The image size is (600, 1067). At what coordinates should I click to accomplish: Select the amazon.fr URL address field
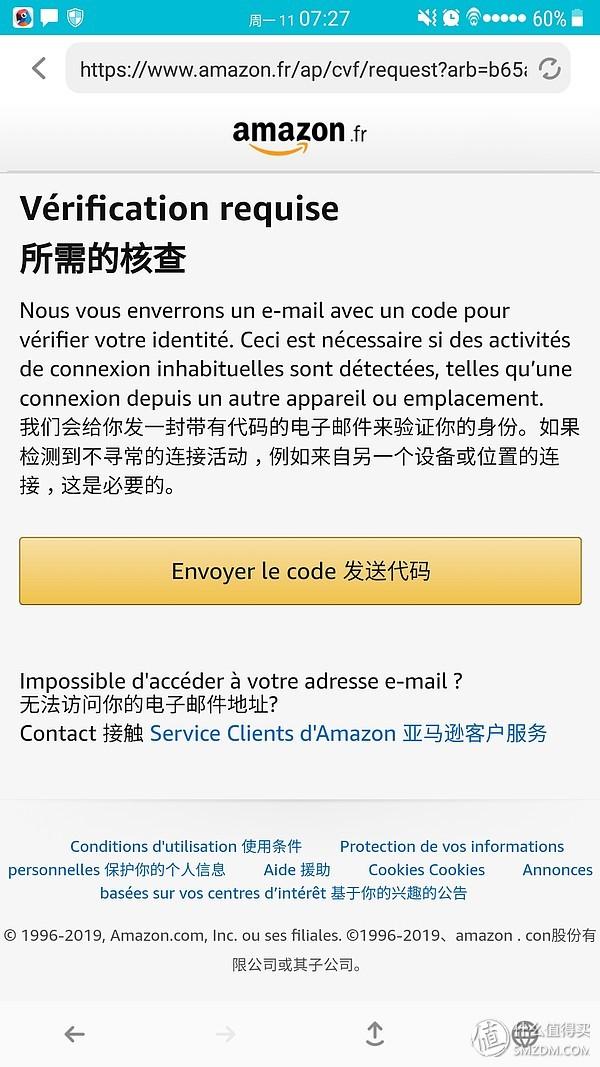[300, 69]
